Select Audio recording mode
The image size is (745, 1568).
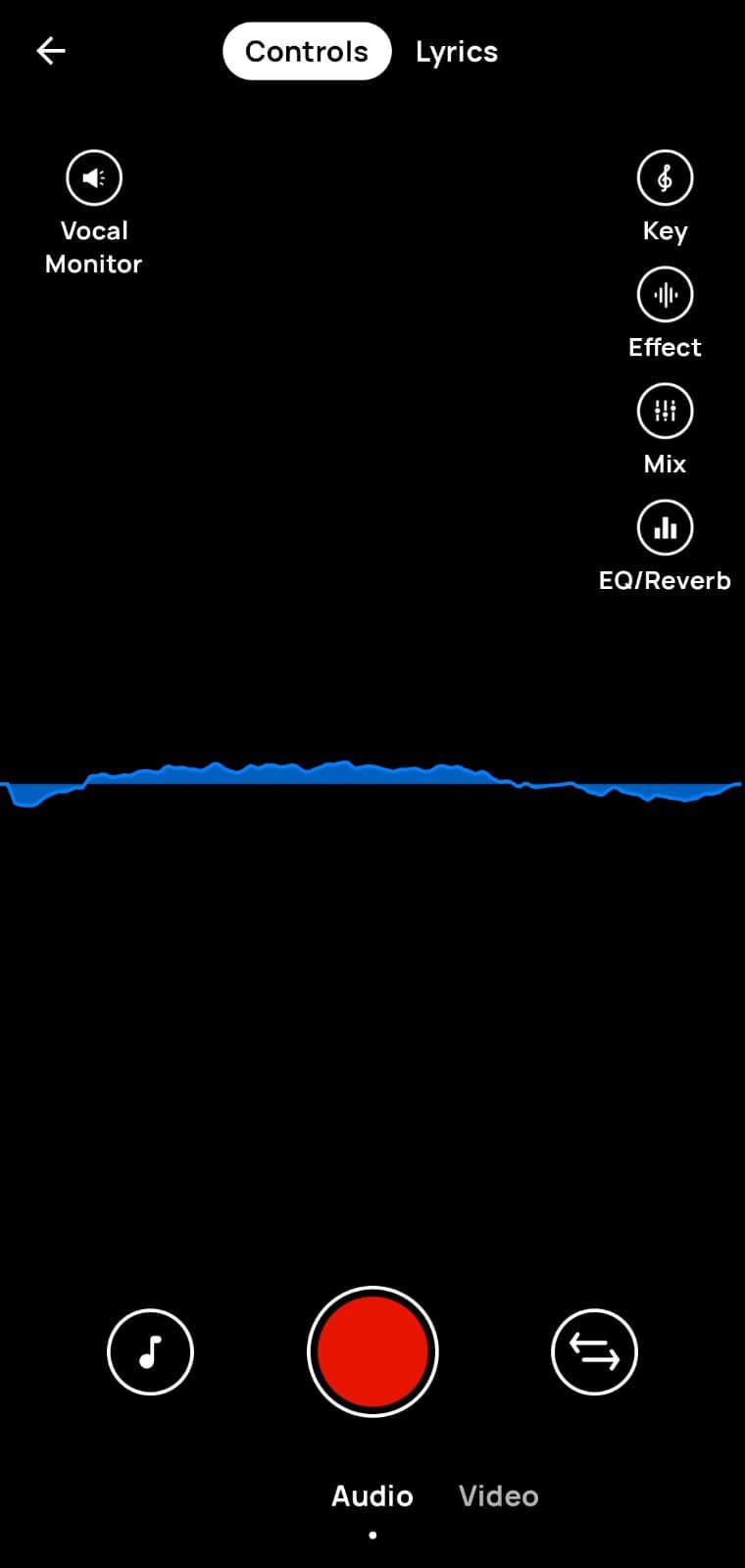[x=372, y=1496]
